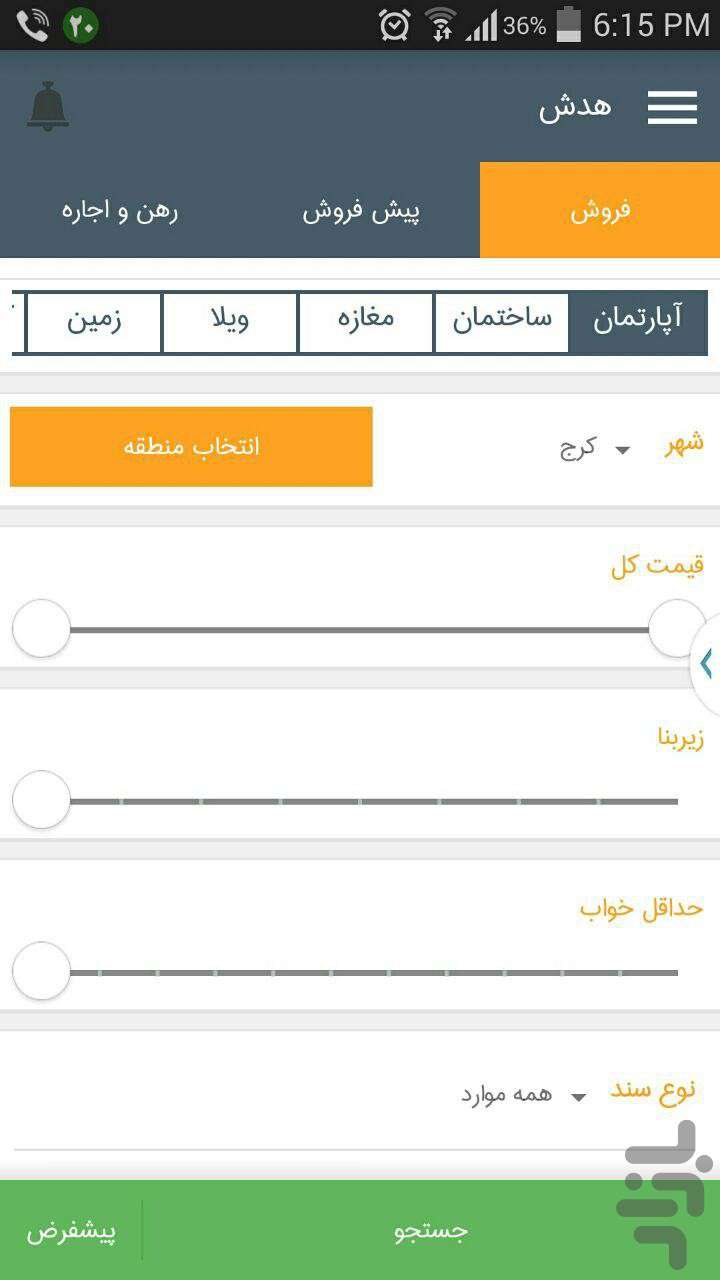Tap the انتخاب منطقه button
The width and height of the screenshot is (720, 1280).
point(191,447)
